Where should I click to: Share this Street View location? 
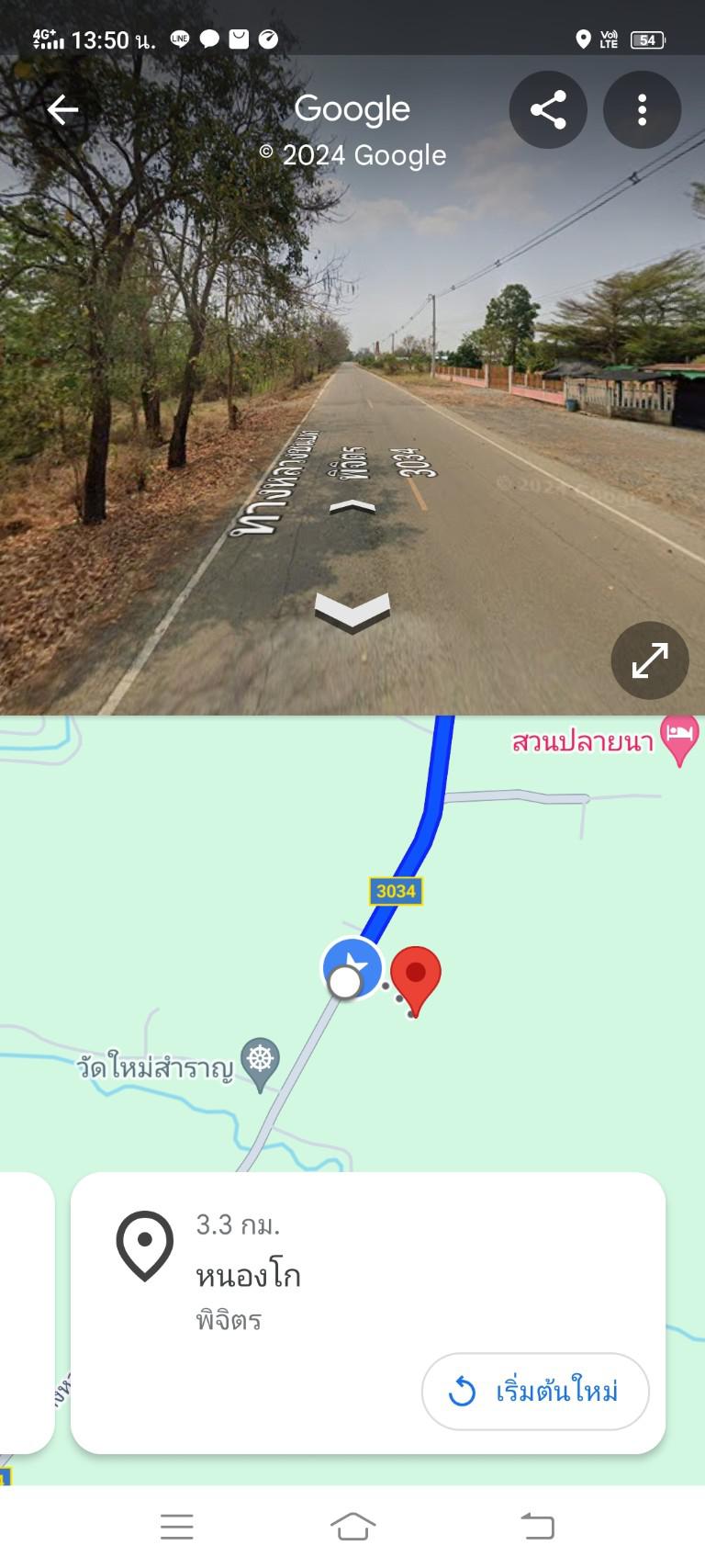click(548, 109)
